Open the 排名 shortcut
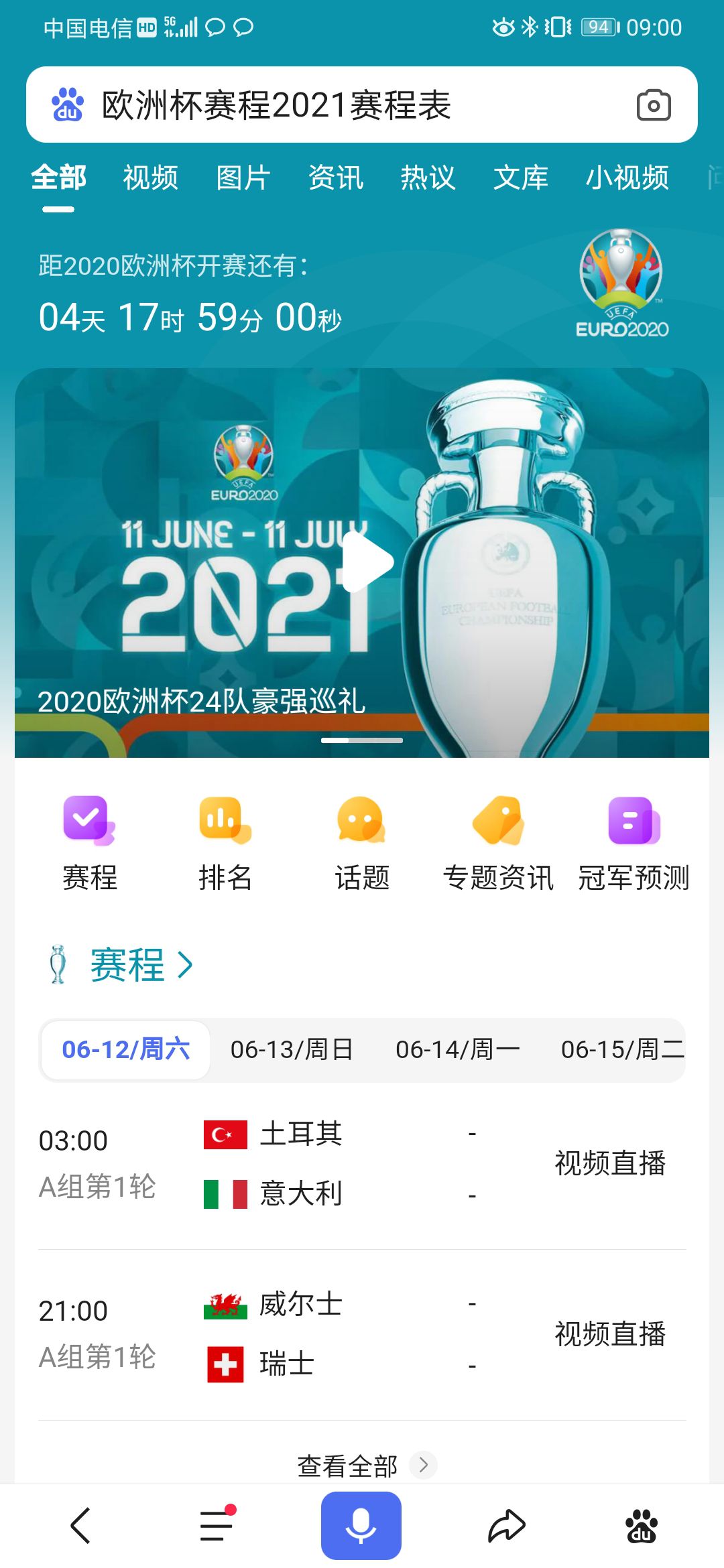This screenshot has width=724, height=1568. 225,842
